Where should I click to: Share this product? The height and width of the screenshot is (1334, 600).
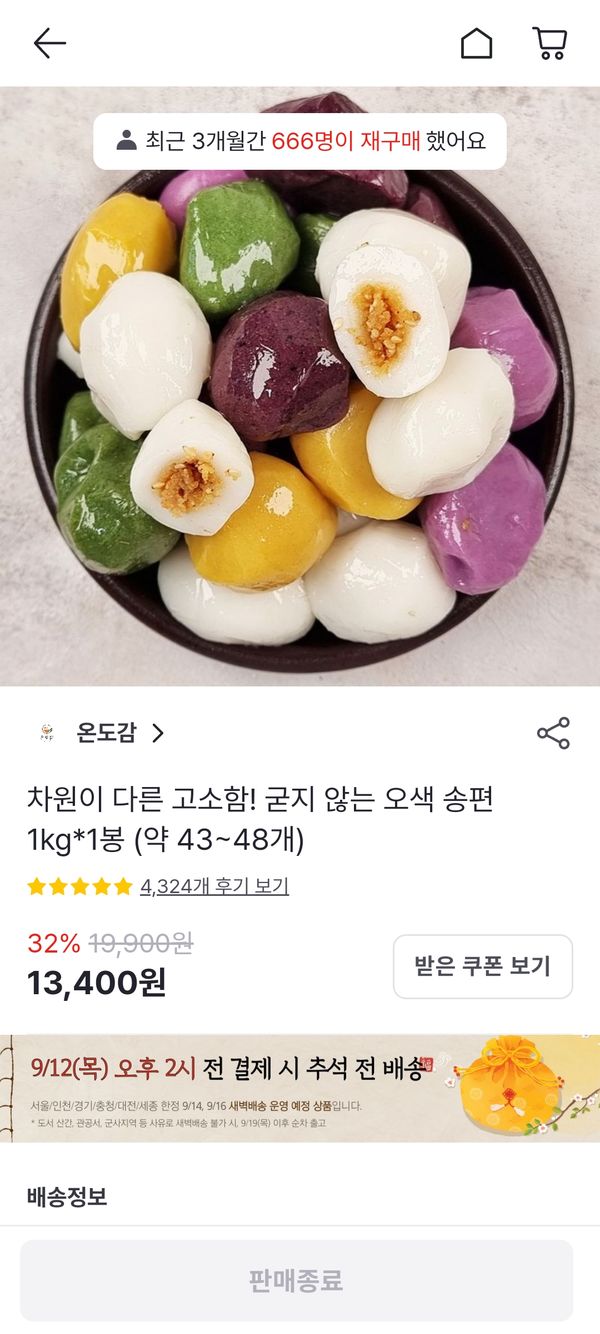(x=553, y=733)
